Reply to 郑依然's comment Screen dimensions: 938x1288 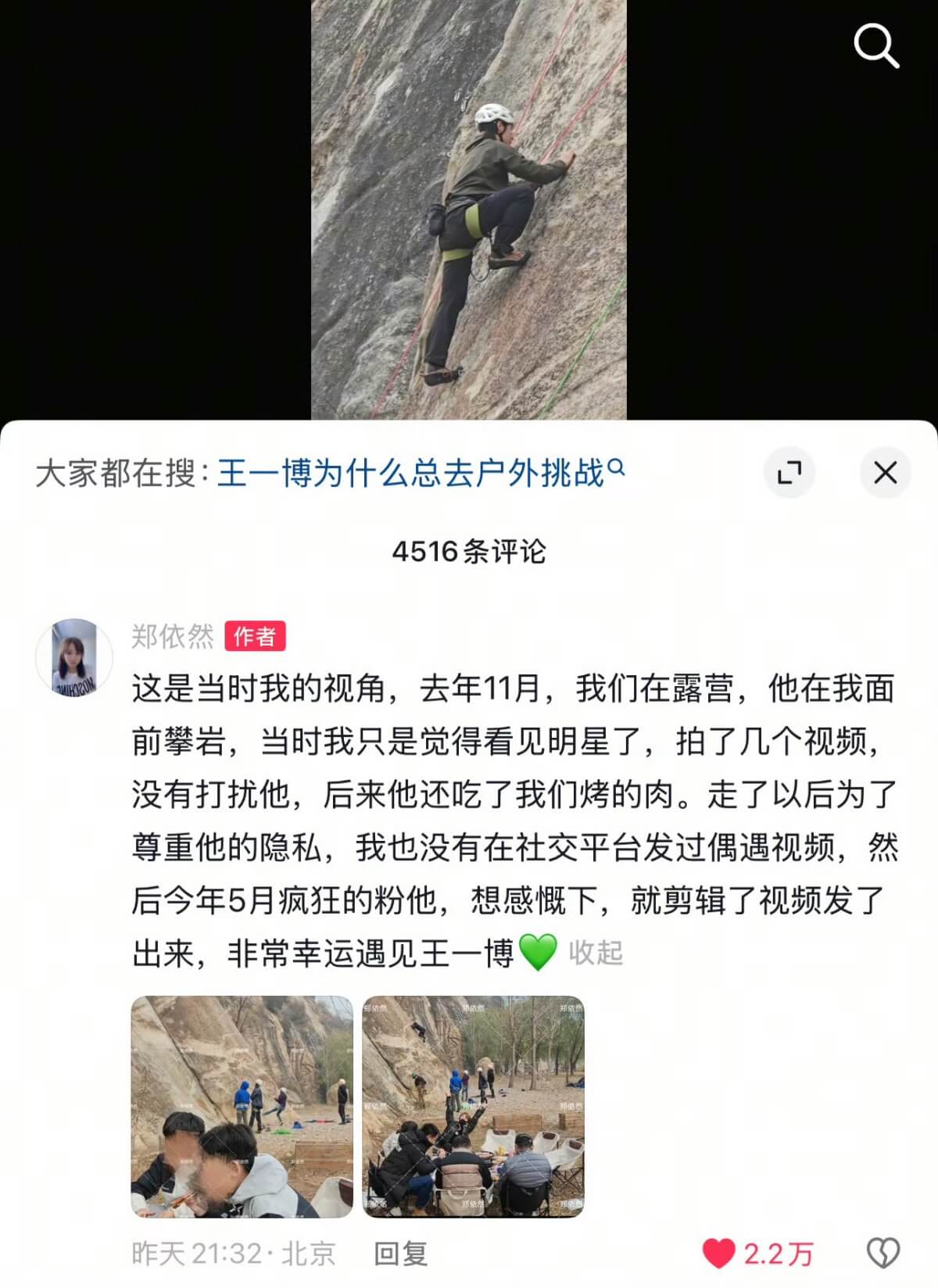pyautogui.click(x=400, y=1254)
